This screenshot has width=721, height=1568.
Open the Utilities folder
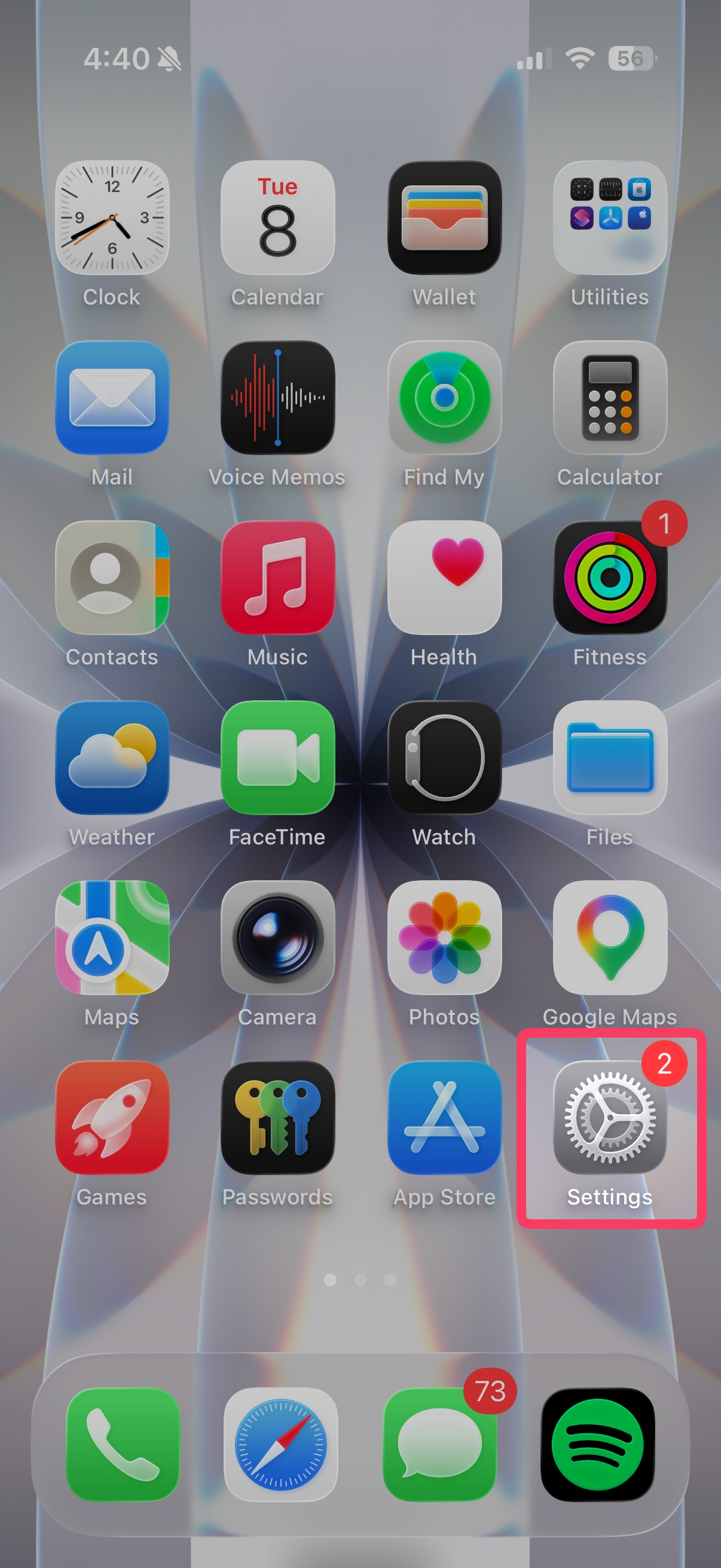[x=610, y=217]
